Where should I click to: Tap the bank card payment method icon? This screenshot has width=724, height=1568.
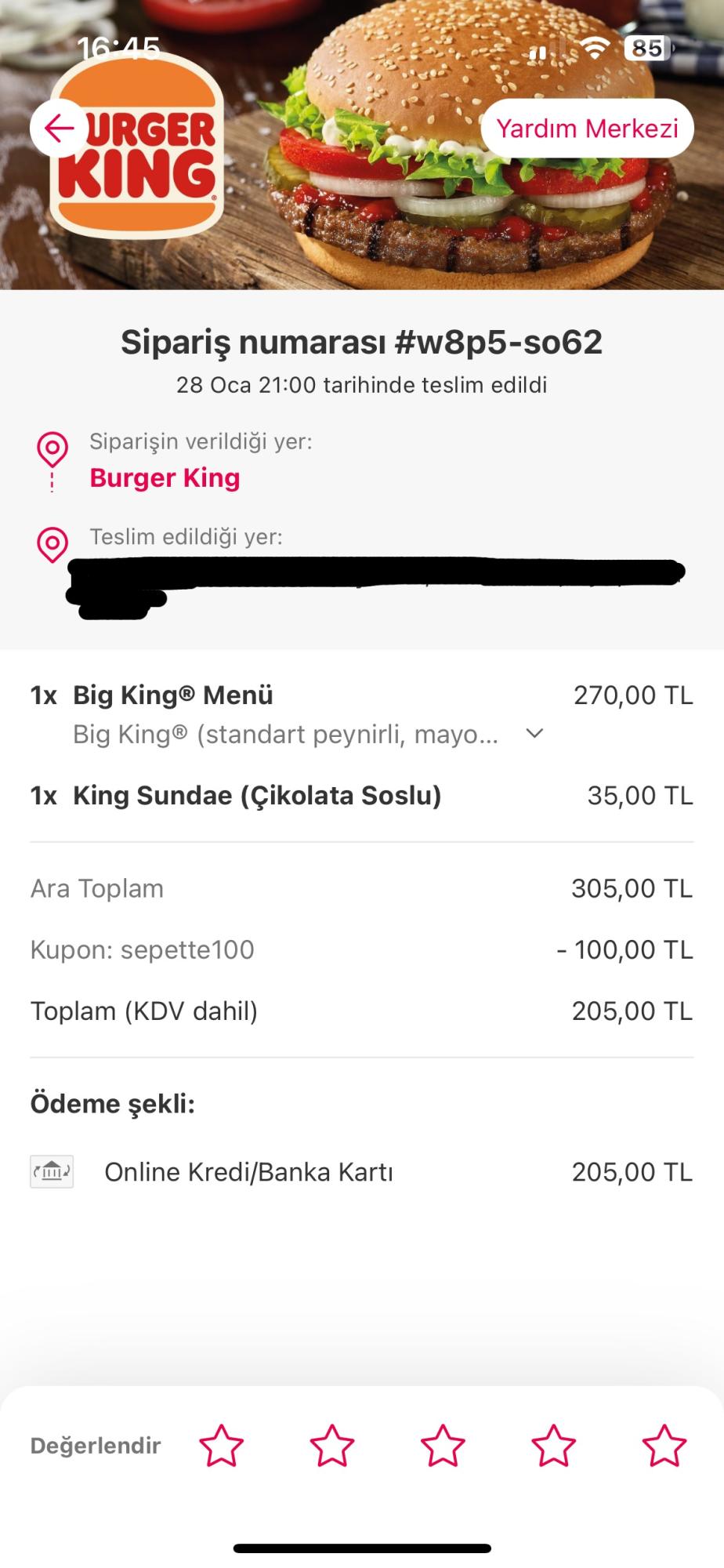(52, 1171)
